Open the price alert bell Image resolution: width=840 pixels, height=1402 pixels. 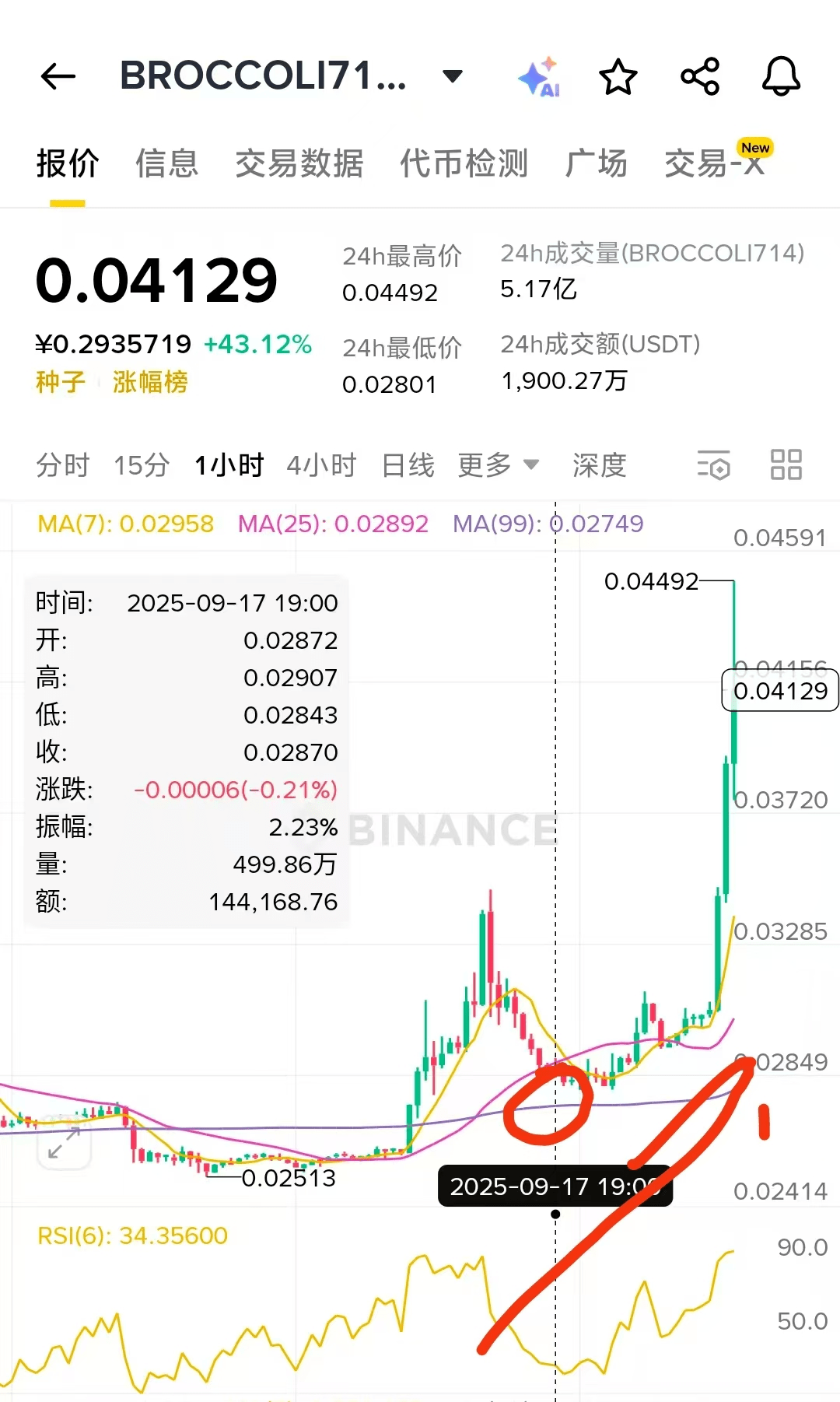pos(781,76)
